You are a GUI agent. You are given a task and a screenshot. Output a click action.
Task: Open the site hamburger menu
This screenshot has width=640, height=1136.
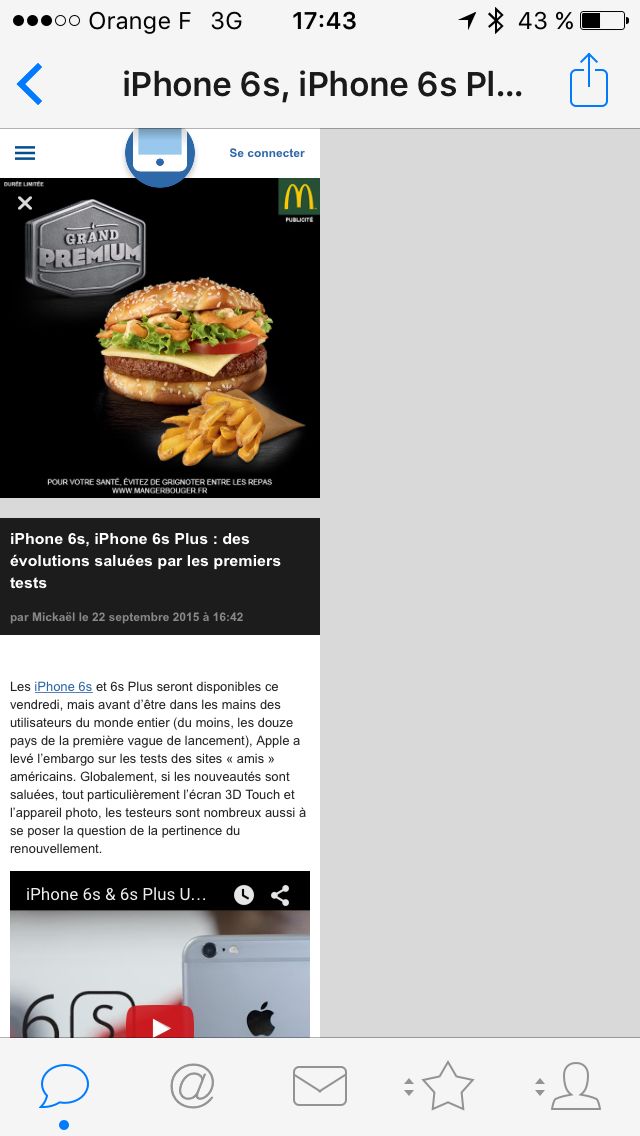[x=25, y=153]
